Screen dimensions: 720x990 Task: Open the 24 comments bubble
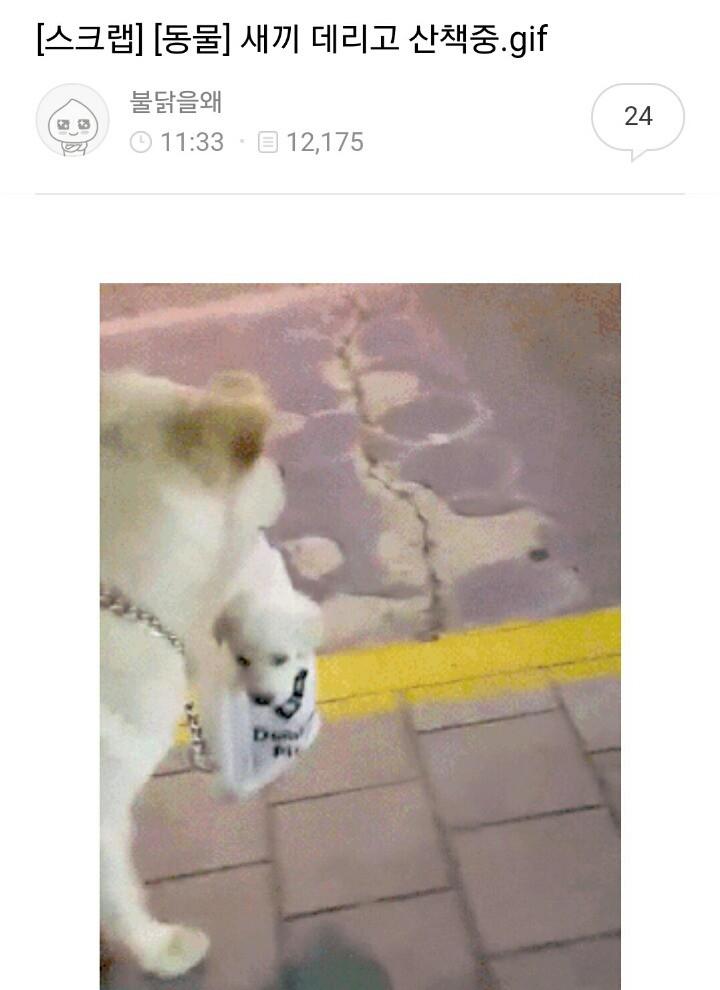(637, 118)
